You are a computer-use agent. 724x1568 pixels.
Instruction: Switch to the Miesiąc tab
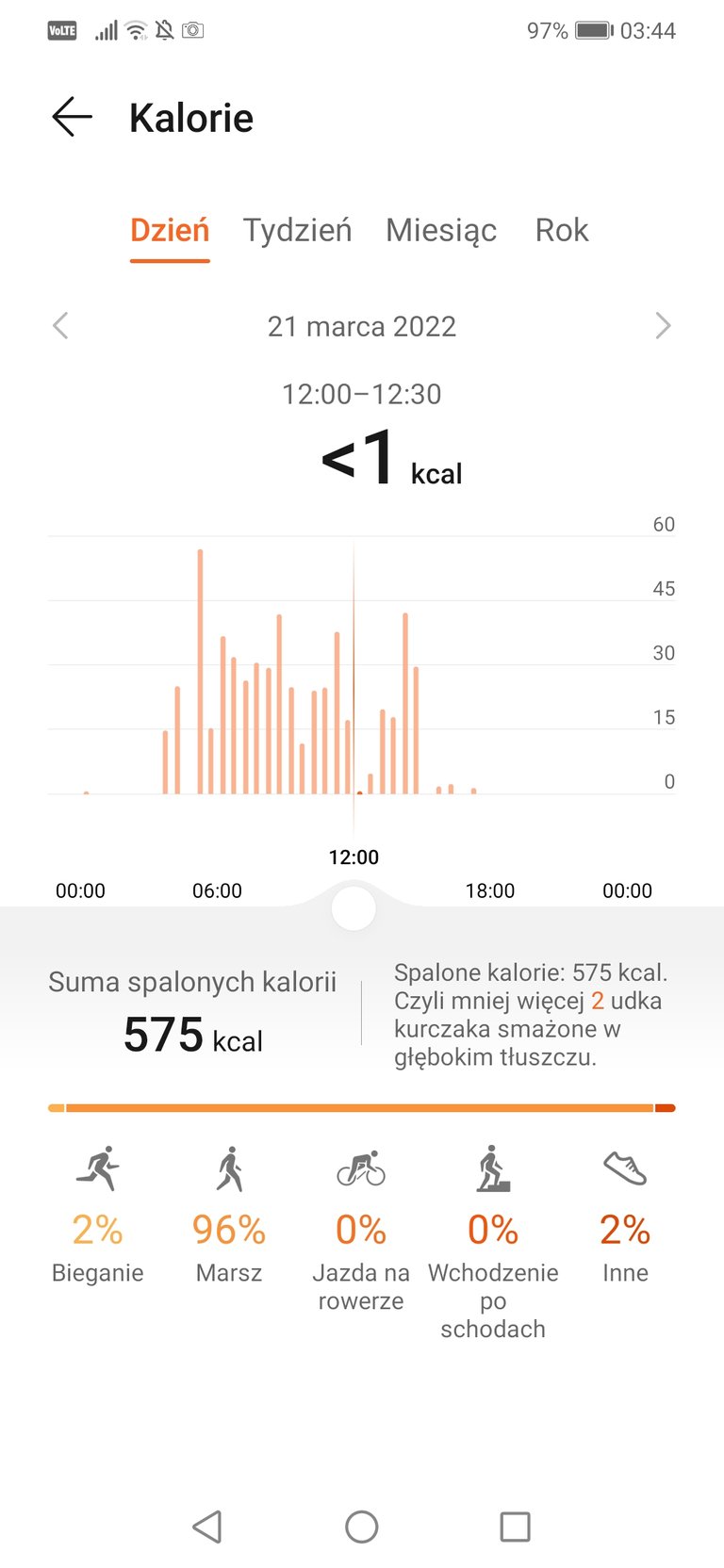(x=441, y=230)
